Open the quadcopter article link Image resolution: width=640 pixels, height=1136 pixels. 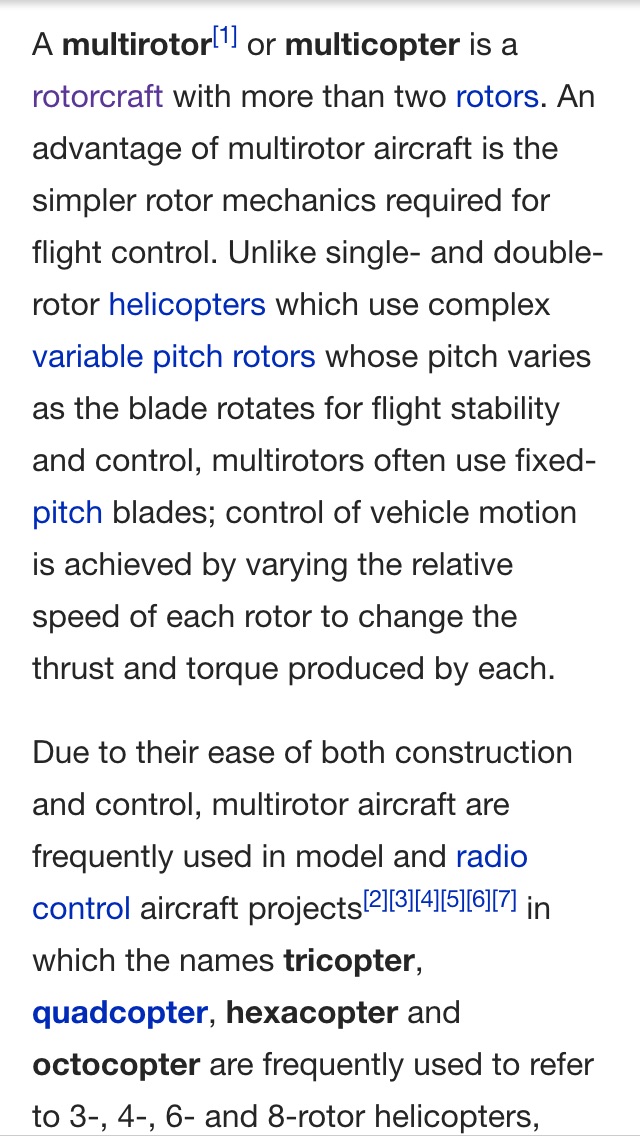point(119,1013)
